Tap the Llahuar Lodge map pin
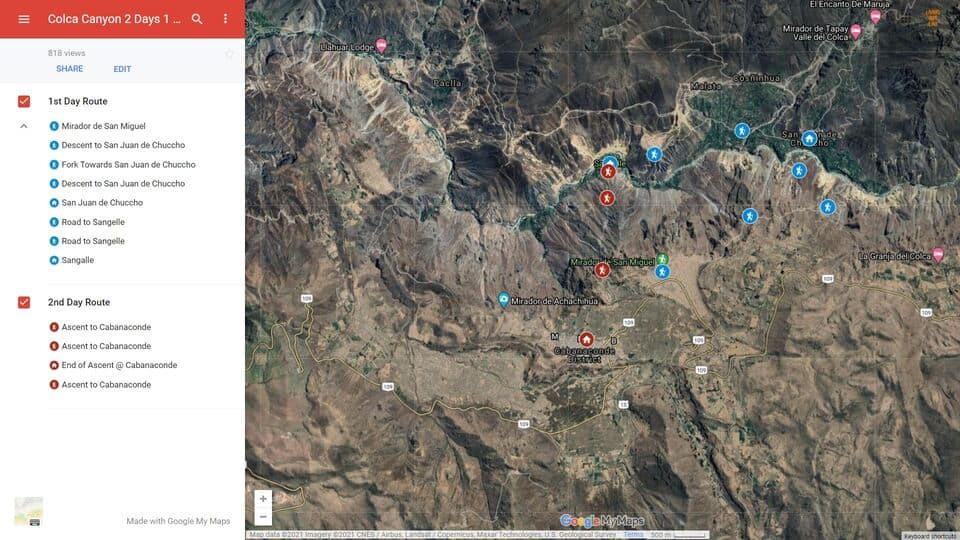Image resolution: width=960 pixels, height=540 pixels. tap(380, 46)
